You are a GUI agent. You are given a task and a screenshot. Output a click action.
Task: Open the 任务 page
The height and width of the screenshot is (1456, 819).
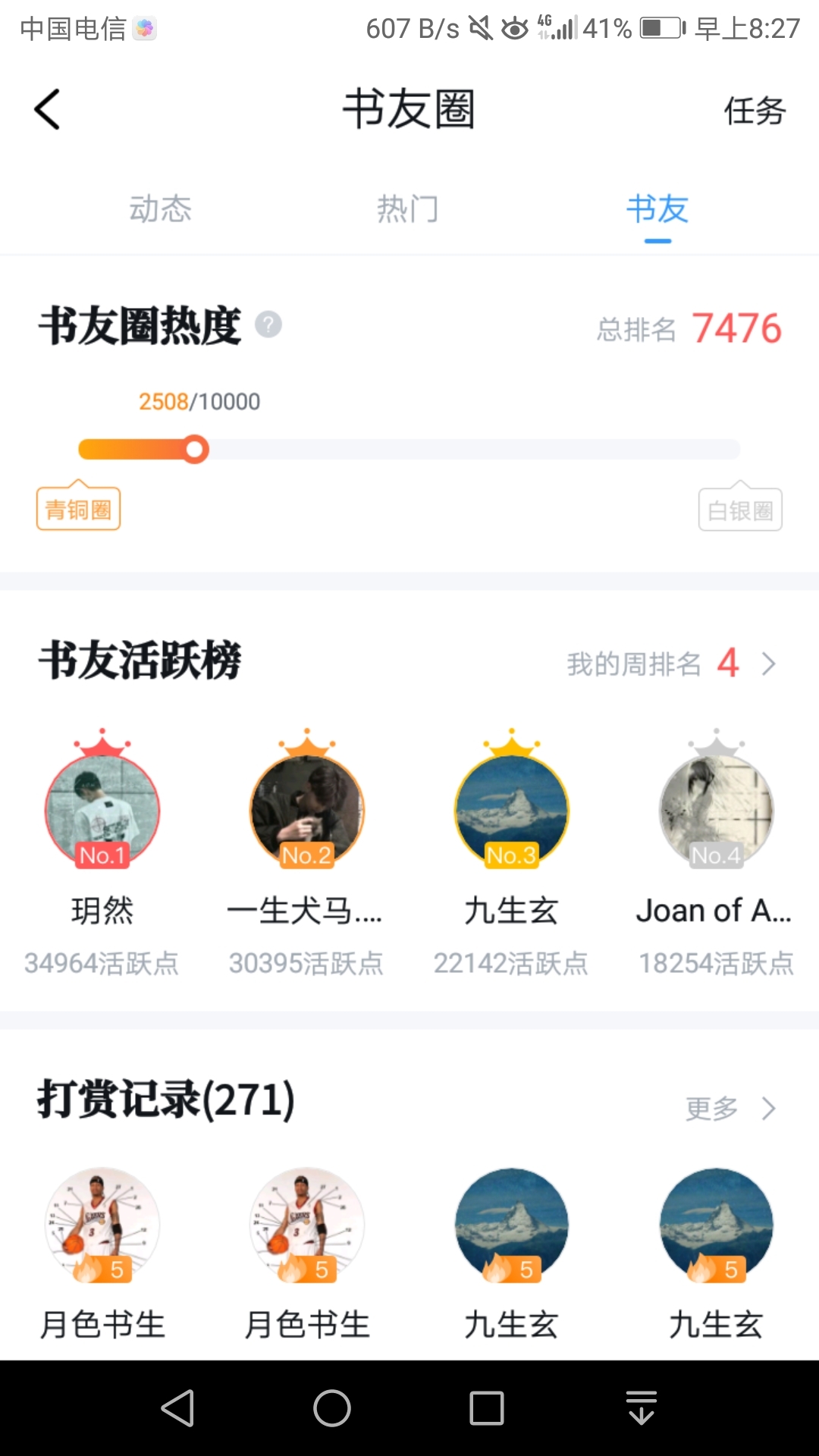tap(754, 111)
